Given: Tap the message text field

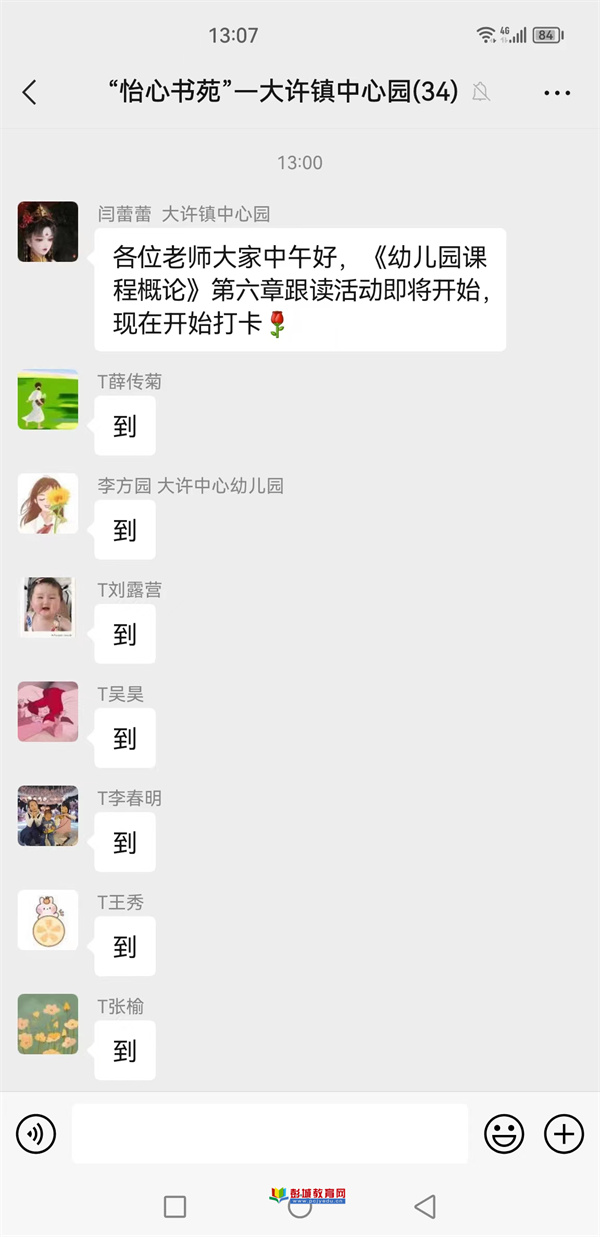Looking at the screenshot, I should click(x=270, y=1134).
